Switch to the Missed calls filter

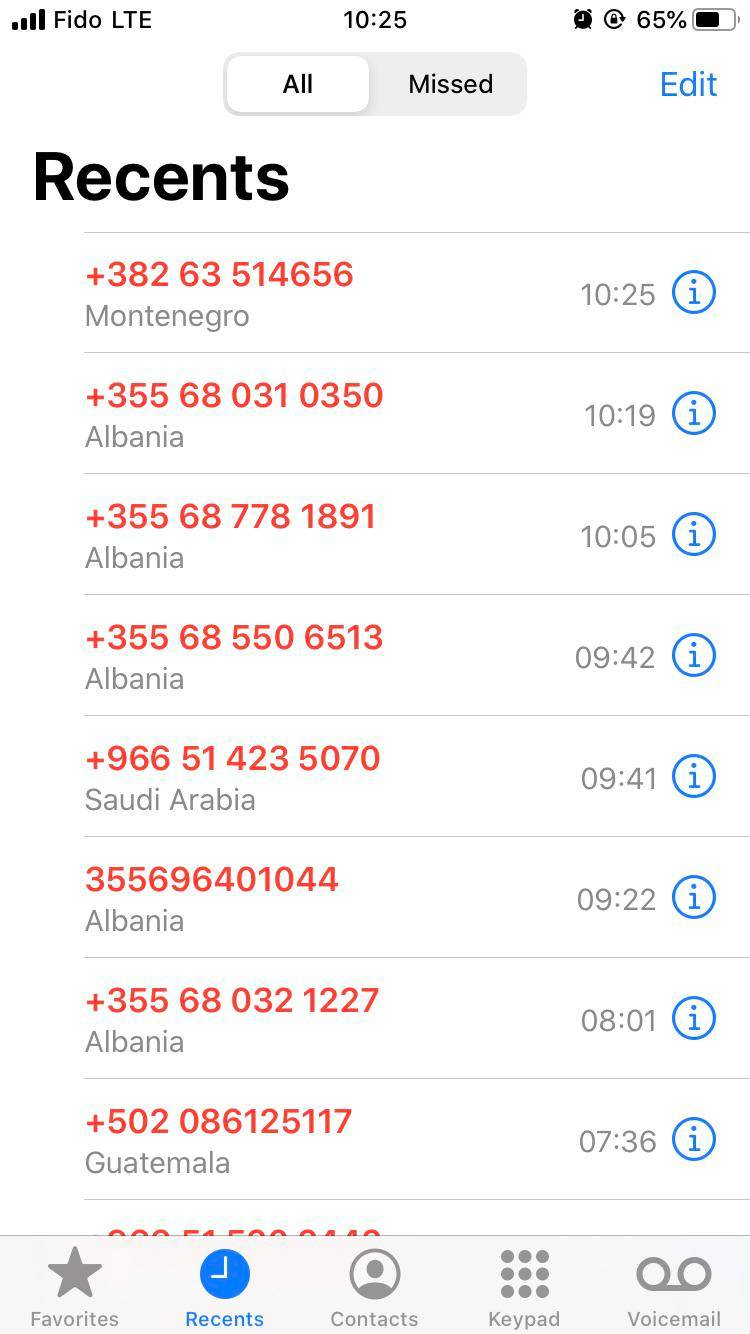tap(449, 84)
